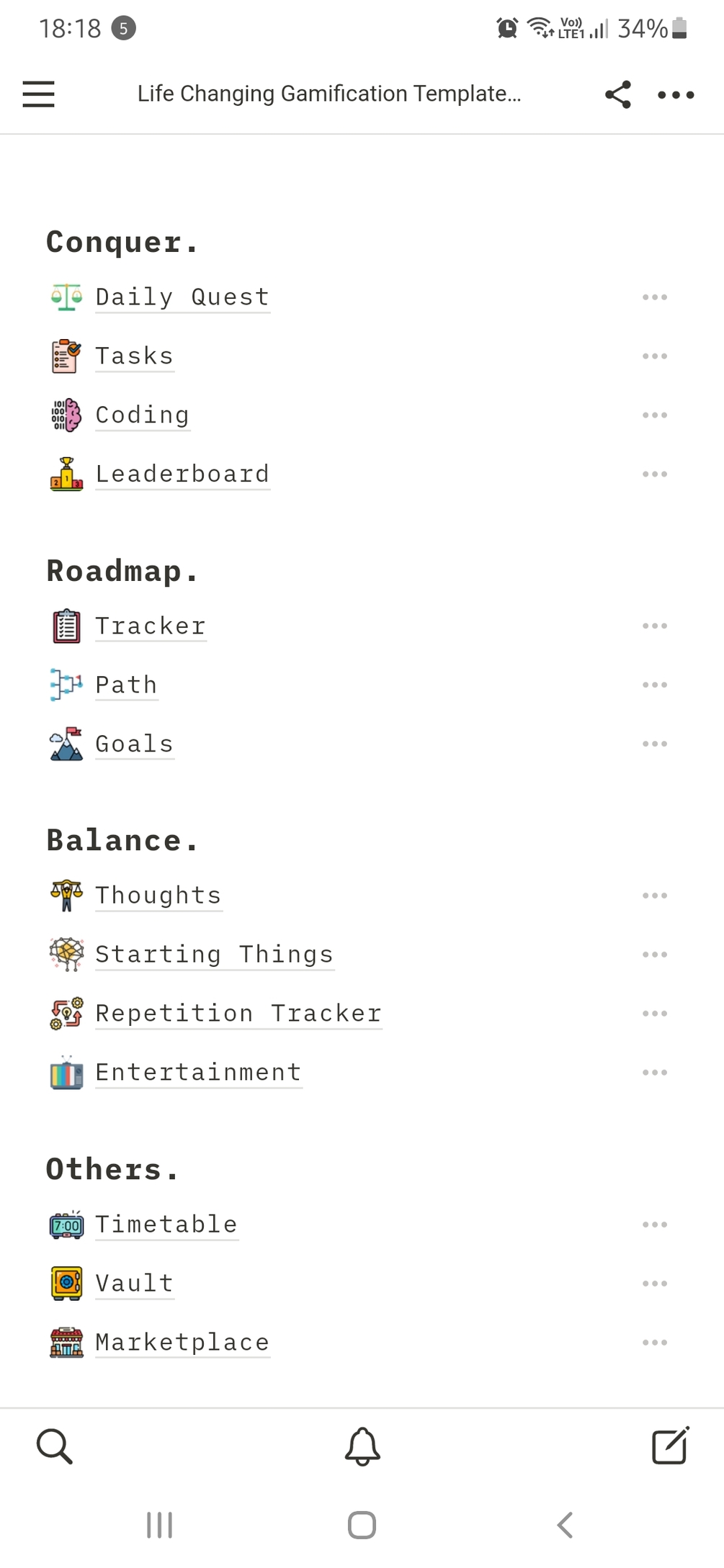This screenshot has height=1568, width=724.
Task: Open the Thoughts page
Action: (158, 895)
